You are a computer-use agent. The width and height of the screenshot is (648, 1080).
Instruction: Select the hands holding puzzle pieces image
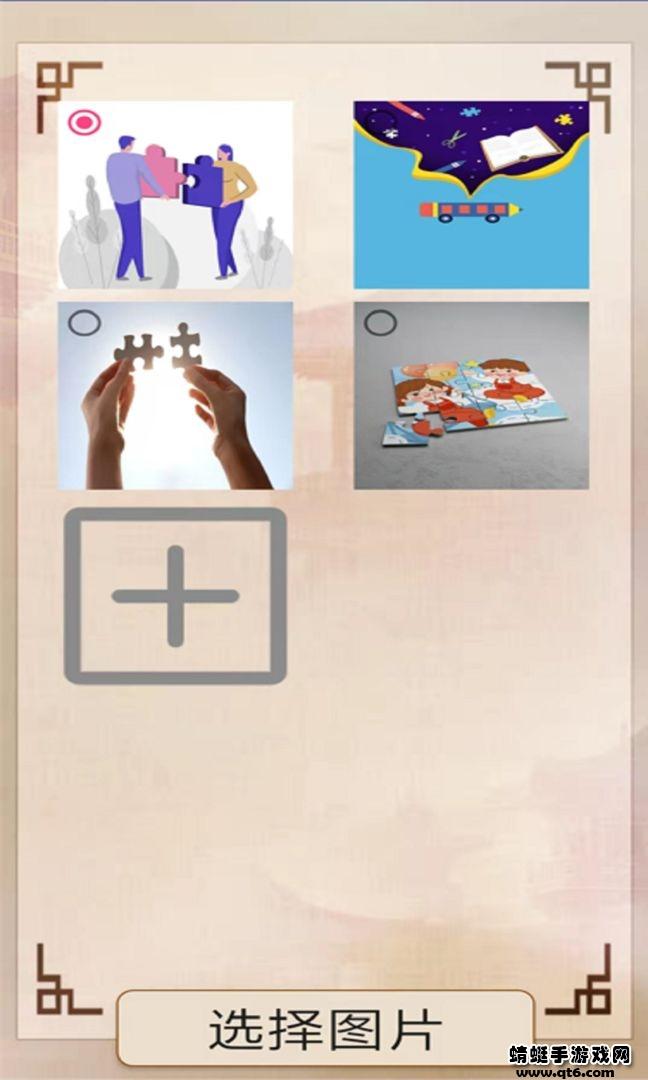(176, 395)
